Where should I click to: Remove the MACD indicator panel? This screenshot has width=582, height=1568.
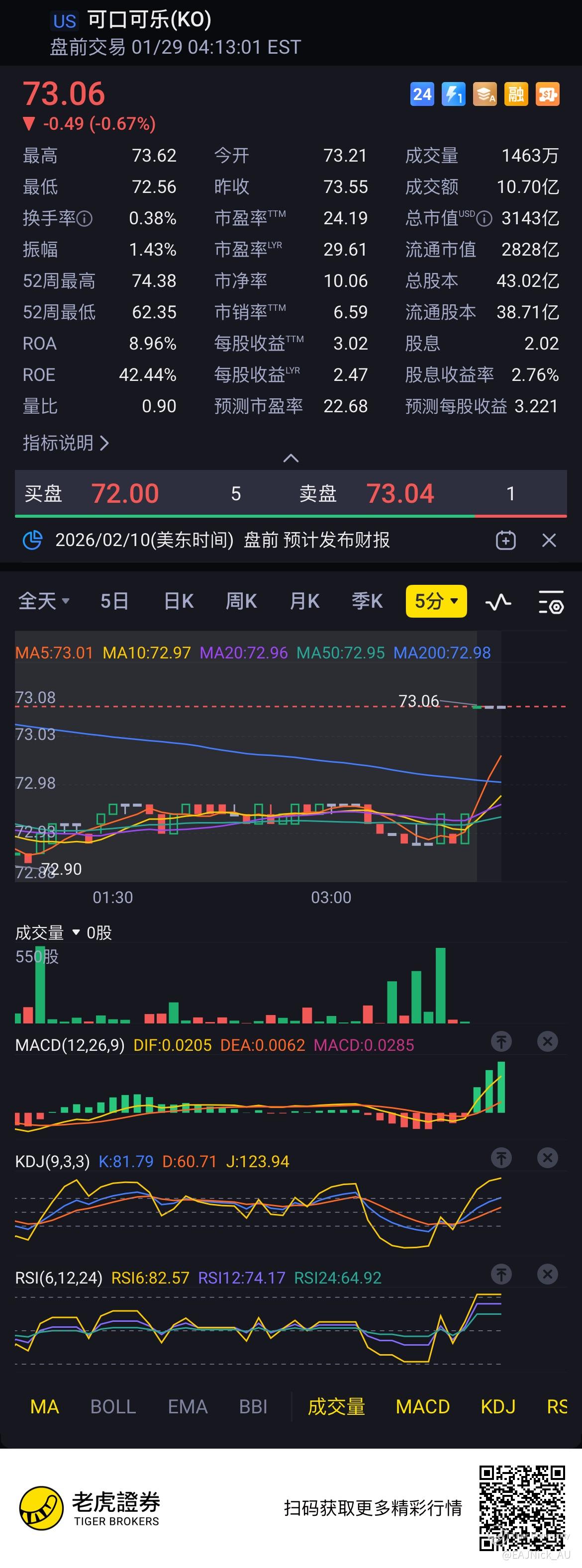(x=547, y=1041)
